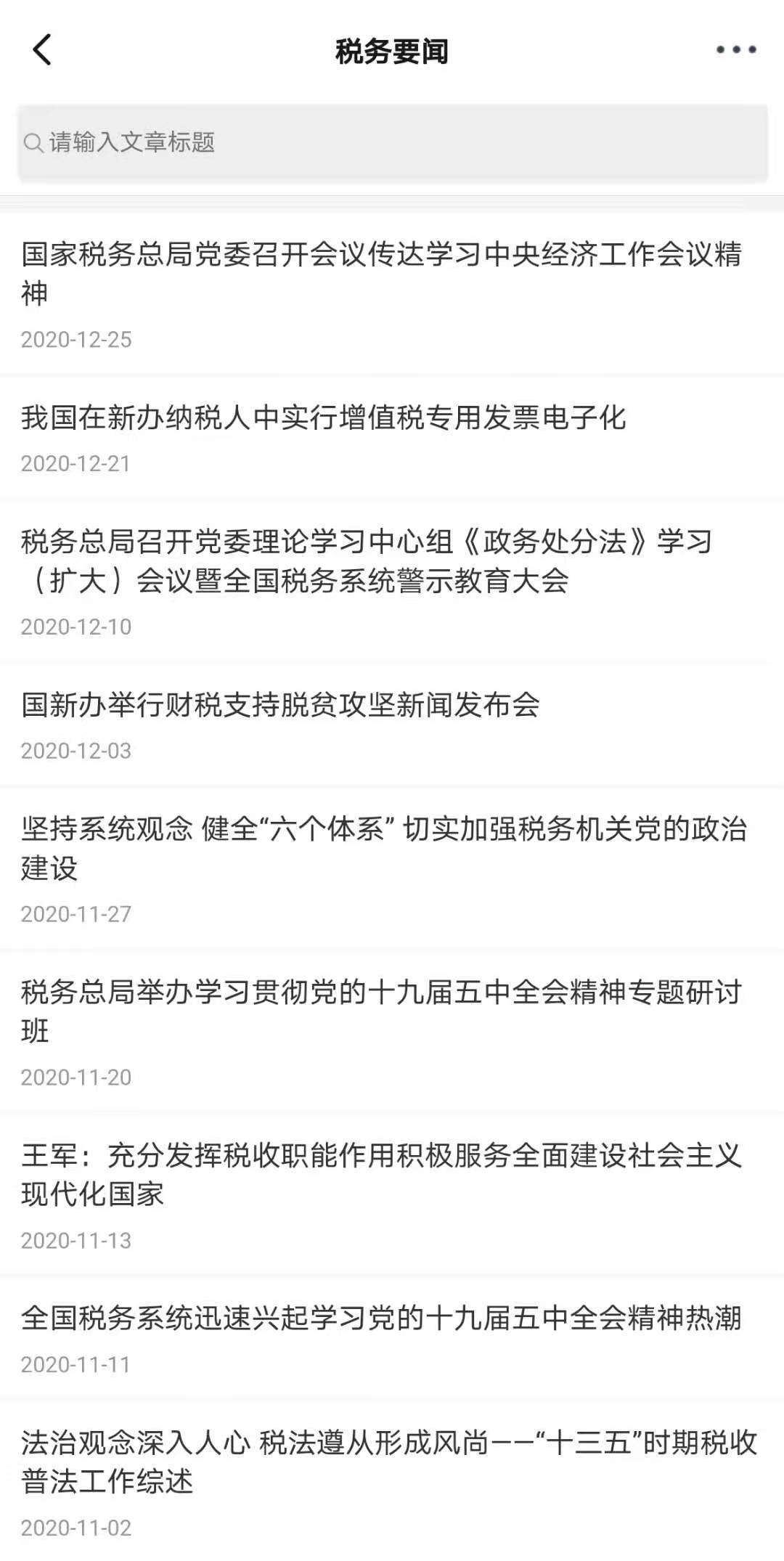The image size is (784, 1561).
Task: Open the 《政务处分法》学习会议 article
Action: [x=392, y=582]
